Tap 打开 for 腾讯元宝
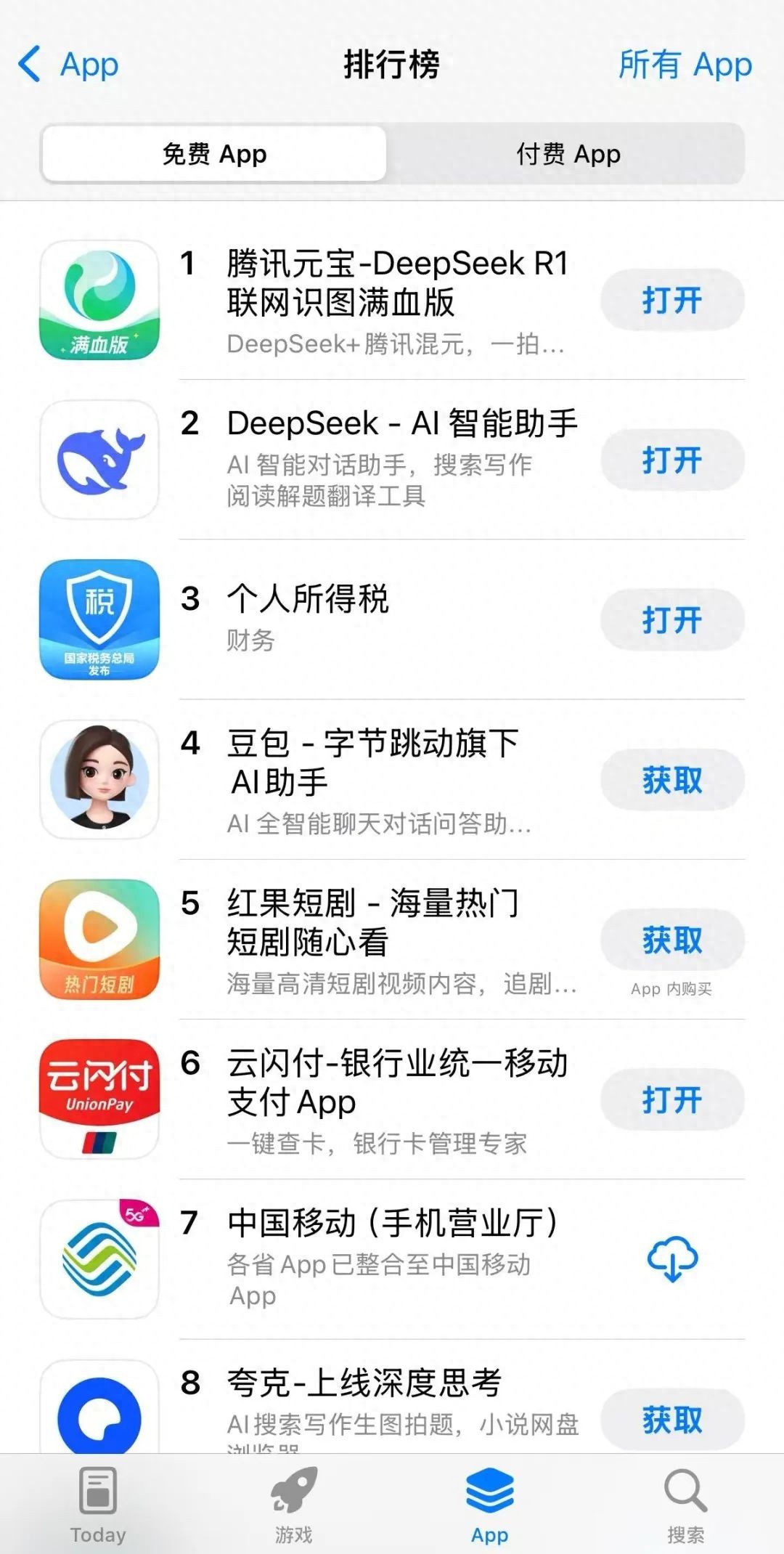Viewport: 784px width, 1554px height. point(671,300)
